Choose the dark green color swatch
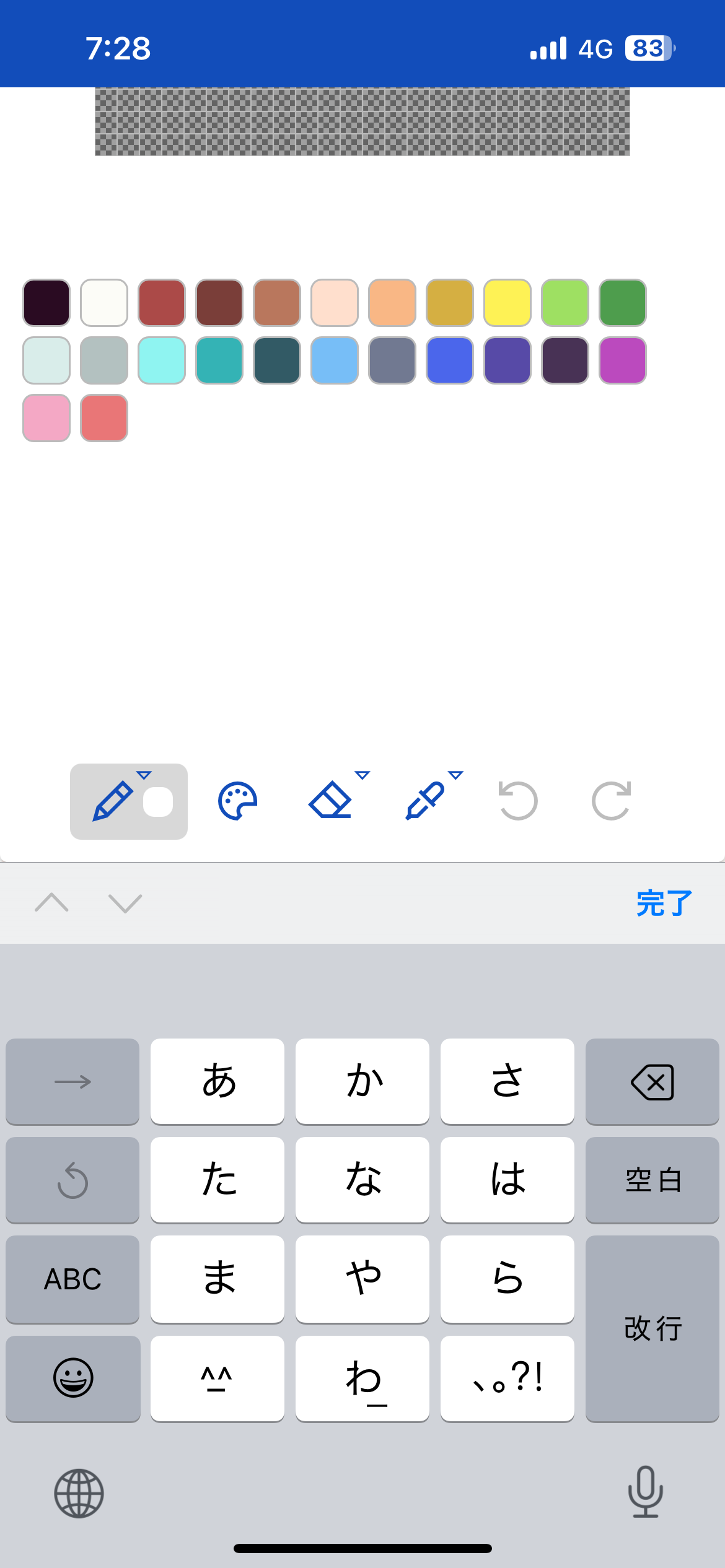Viewport: 725px width, 1568px height. click(x=622, y=303)
